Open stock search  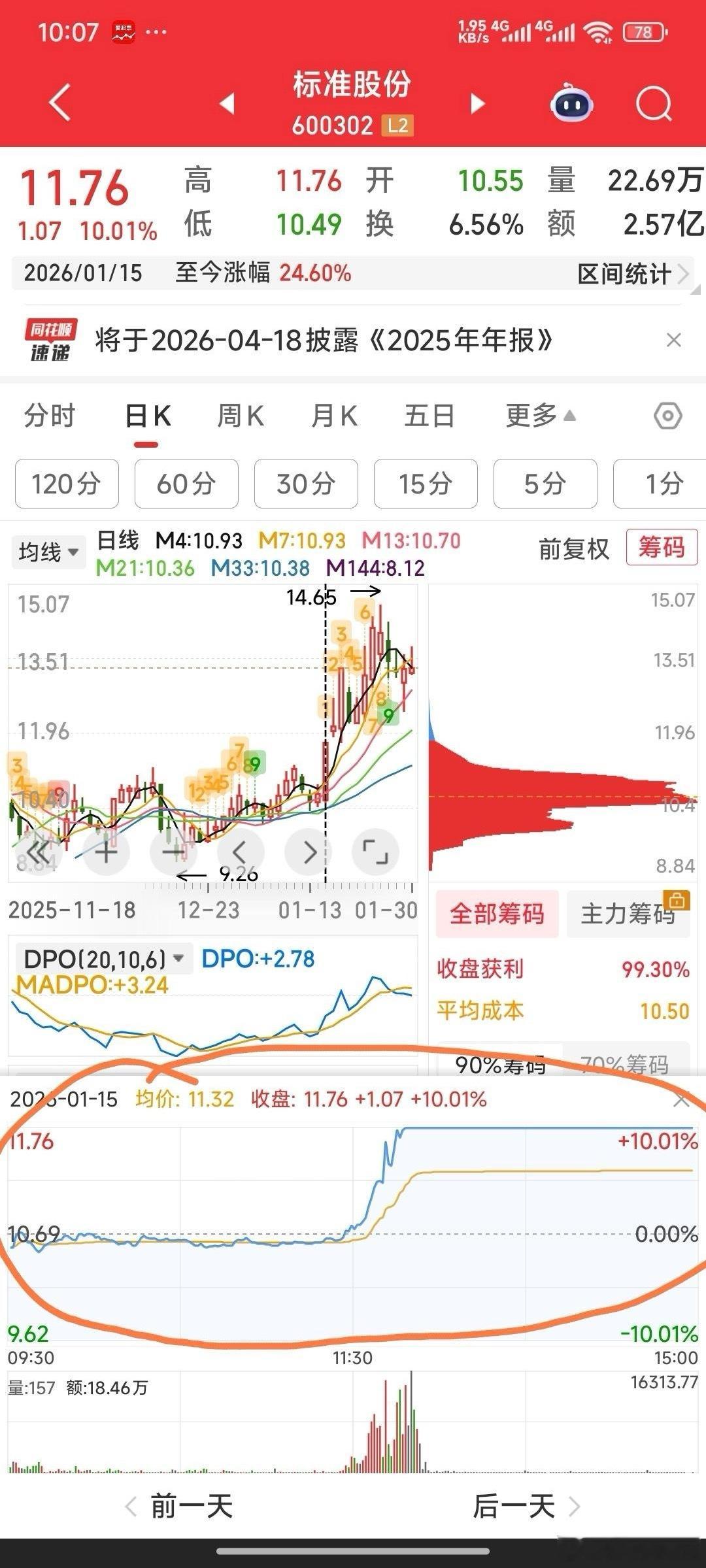[x=653, y=103]
